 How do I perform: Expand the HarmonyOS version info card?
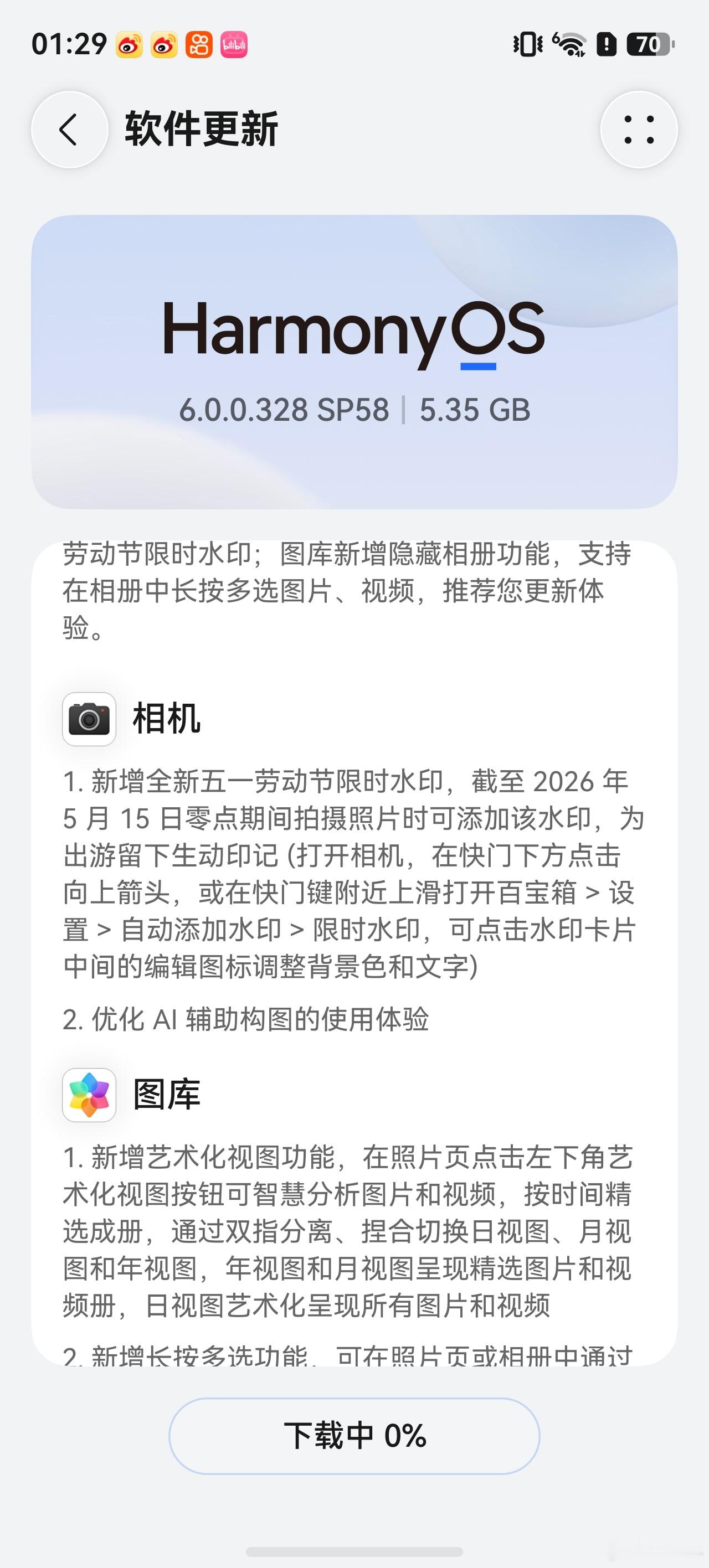point(354,362)
